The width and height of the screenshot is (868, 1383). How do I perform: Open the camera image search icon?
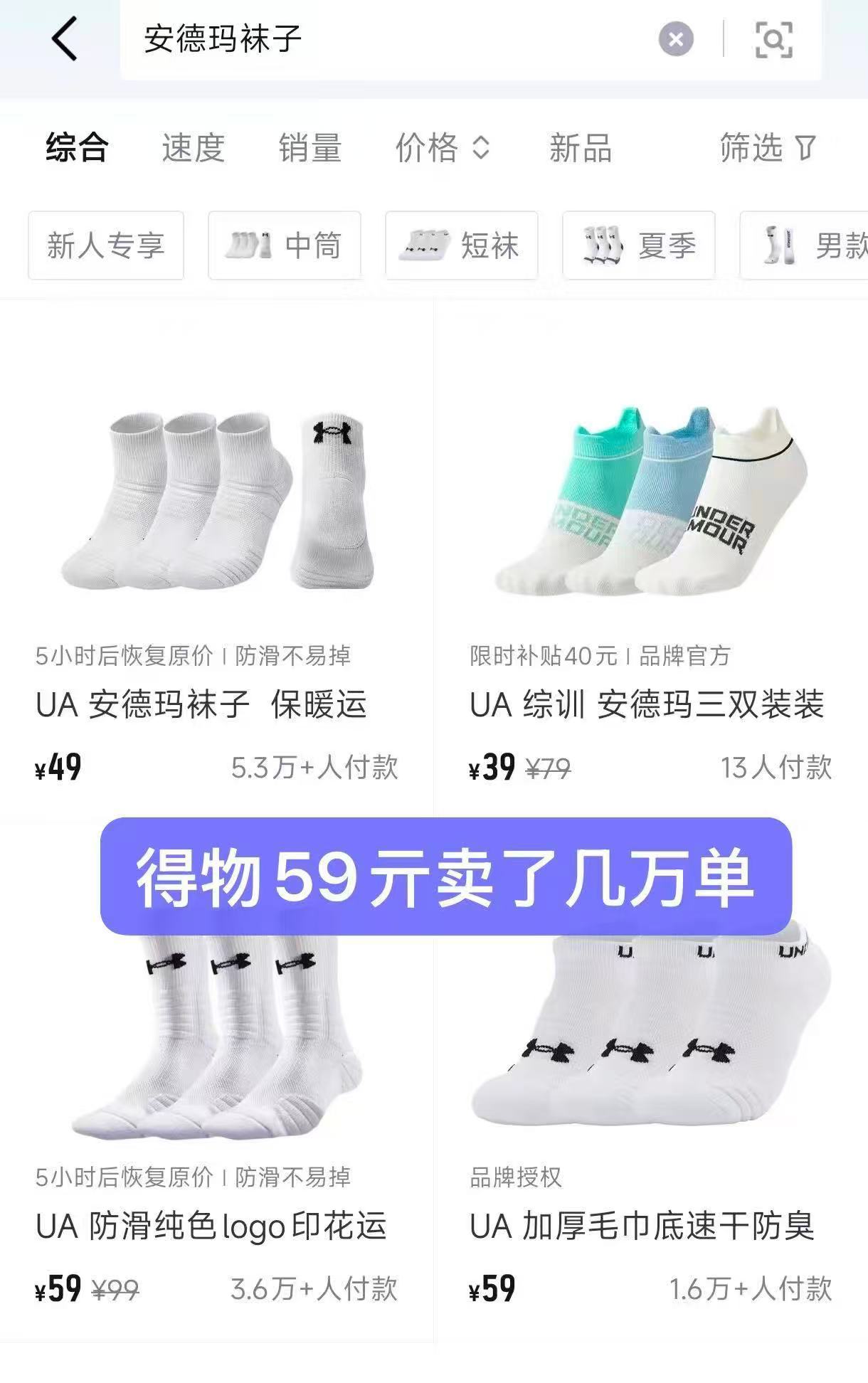coord(773,39)
